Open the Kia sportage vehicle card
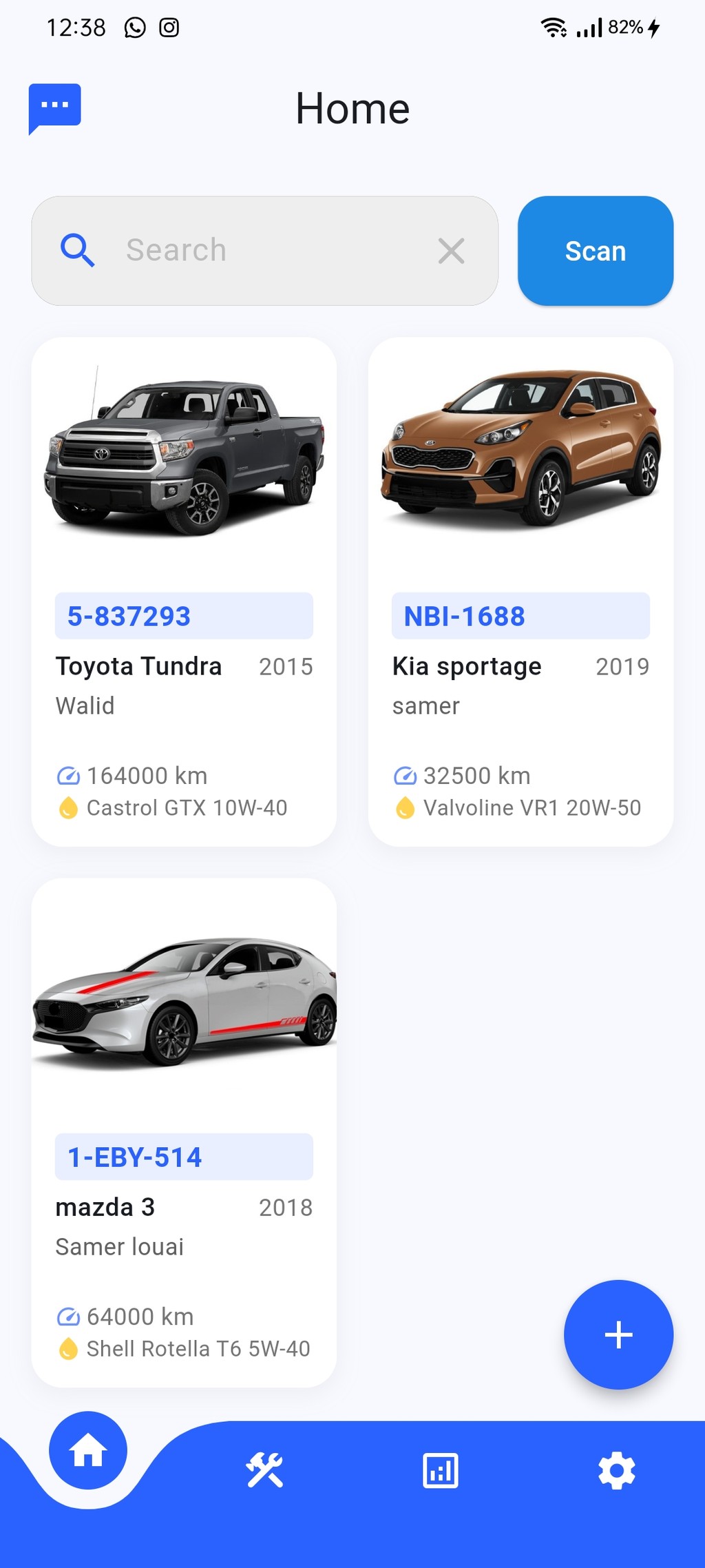The image size is (705, 1568). pyautogui.click(x=520, y=591)
